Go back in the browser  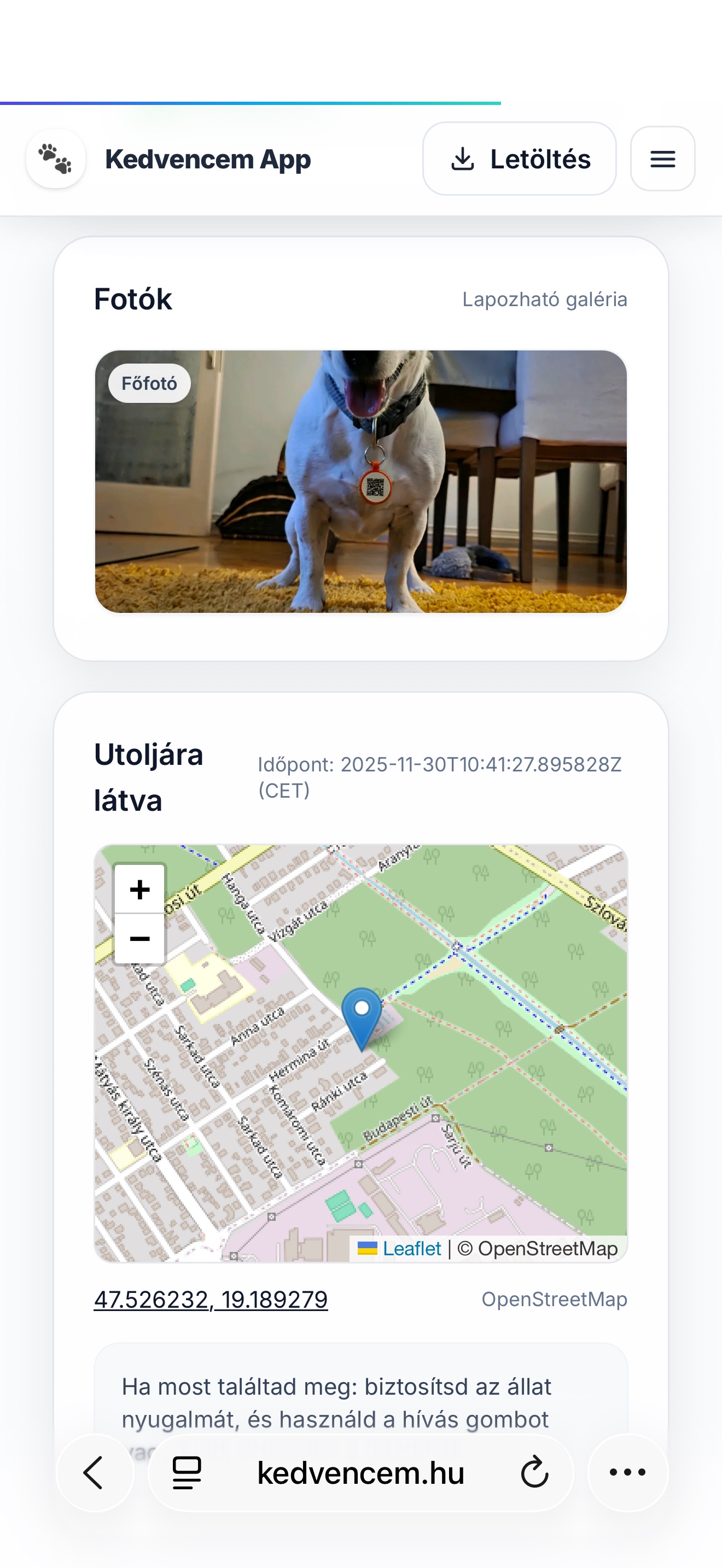click(94, 1473)
